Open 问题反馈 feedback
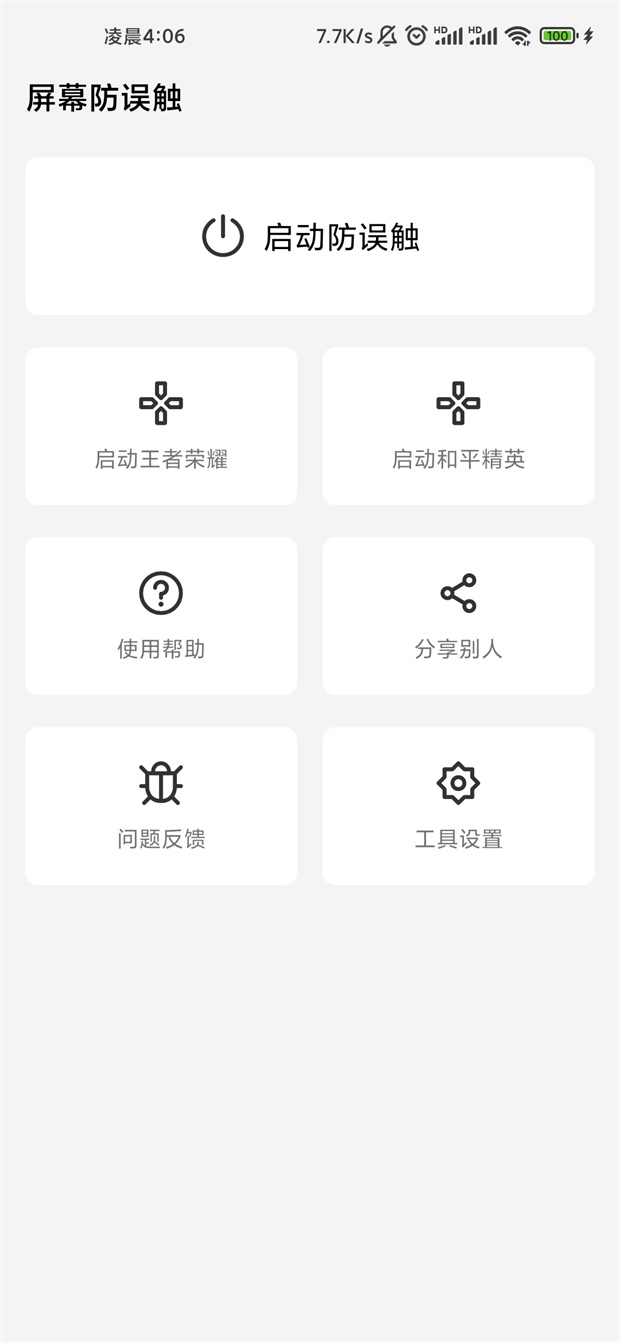This screenshot has width=620, height=1343. point(161,807)
